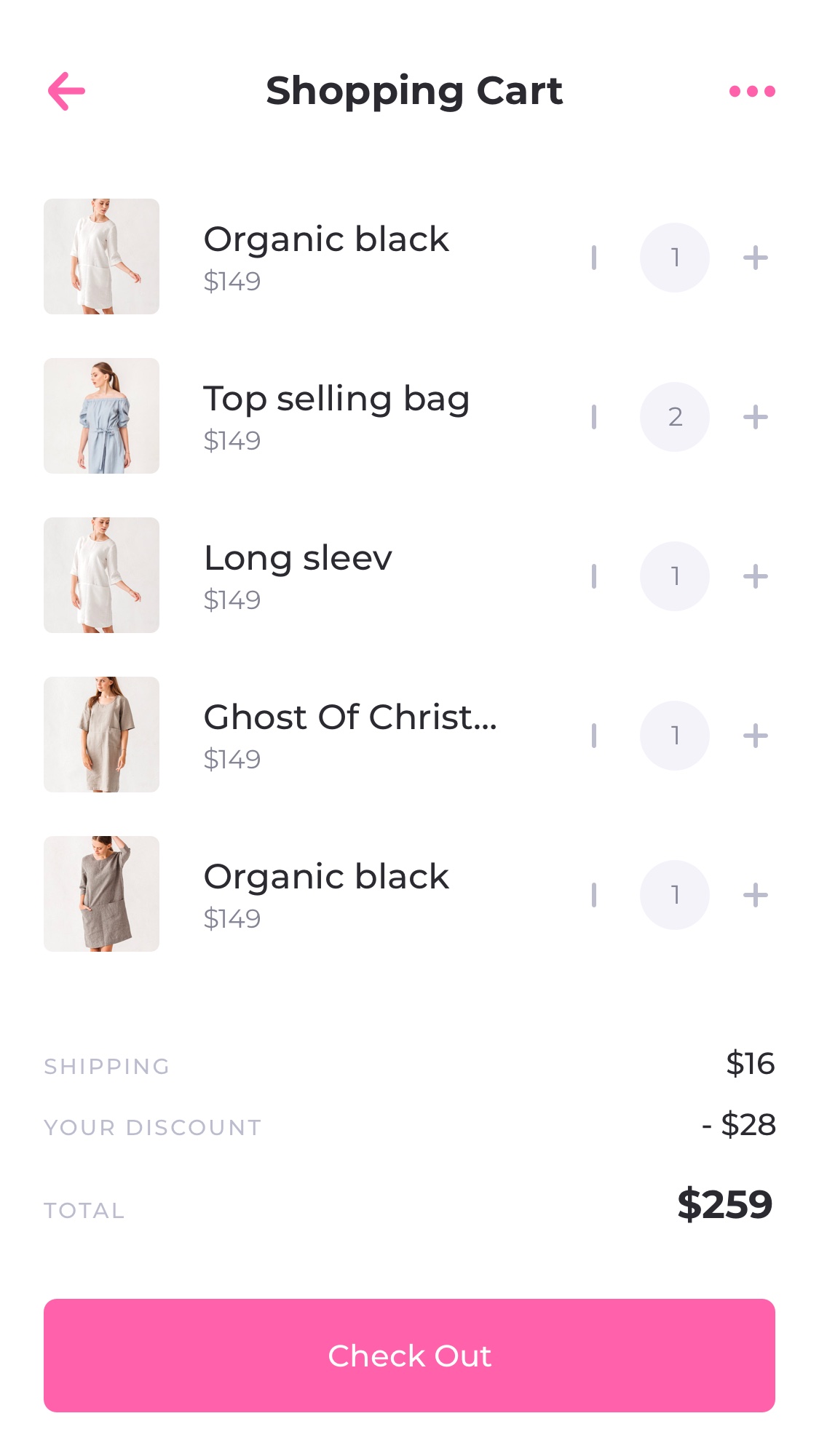Tap the Check Out button
The width and height of the screenshot is (819, 1456).
pyautogui.click(x=409, y=1356)
